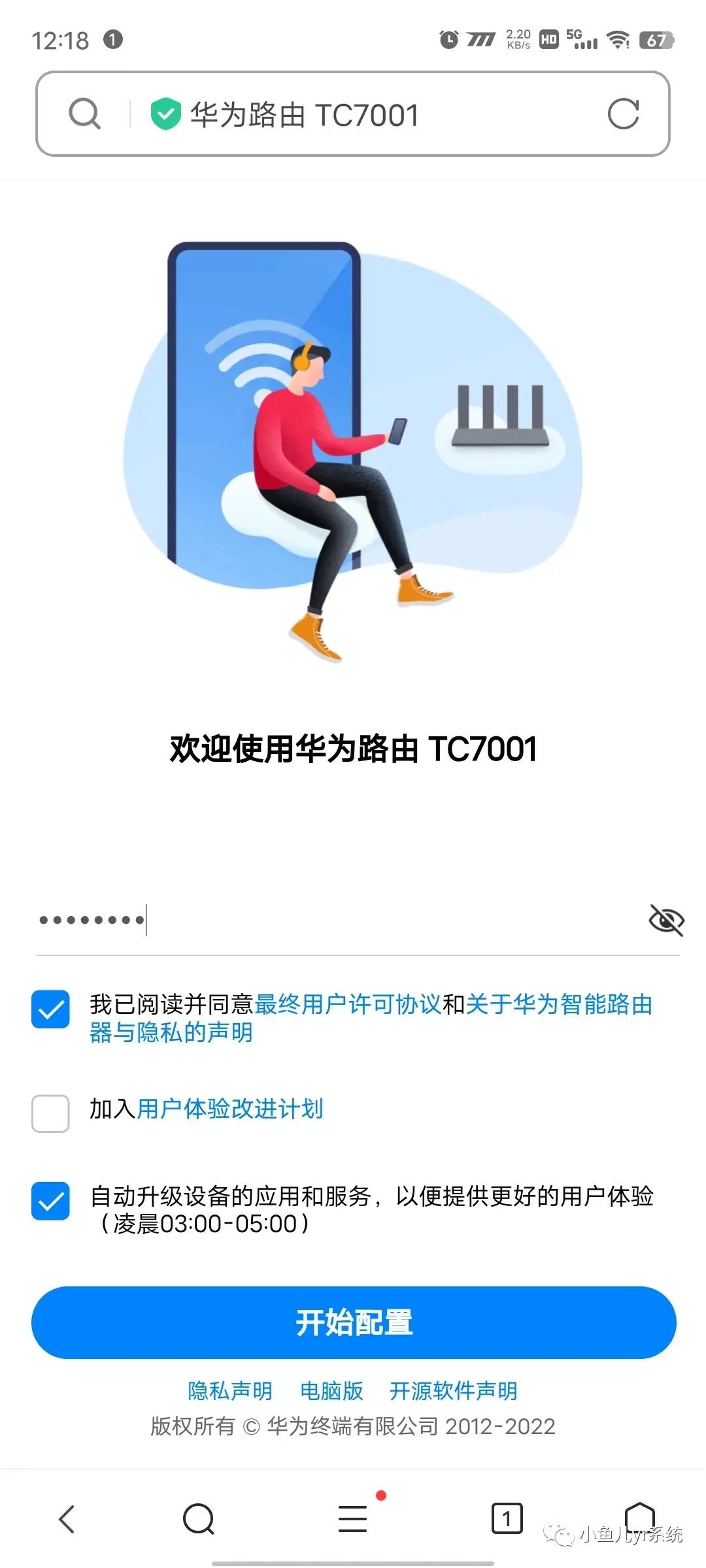This screenshot has height=1568, width=706.
Task: Uncheck the license agreement checkbox
Action: click(50, 1009)
